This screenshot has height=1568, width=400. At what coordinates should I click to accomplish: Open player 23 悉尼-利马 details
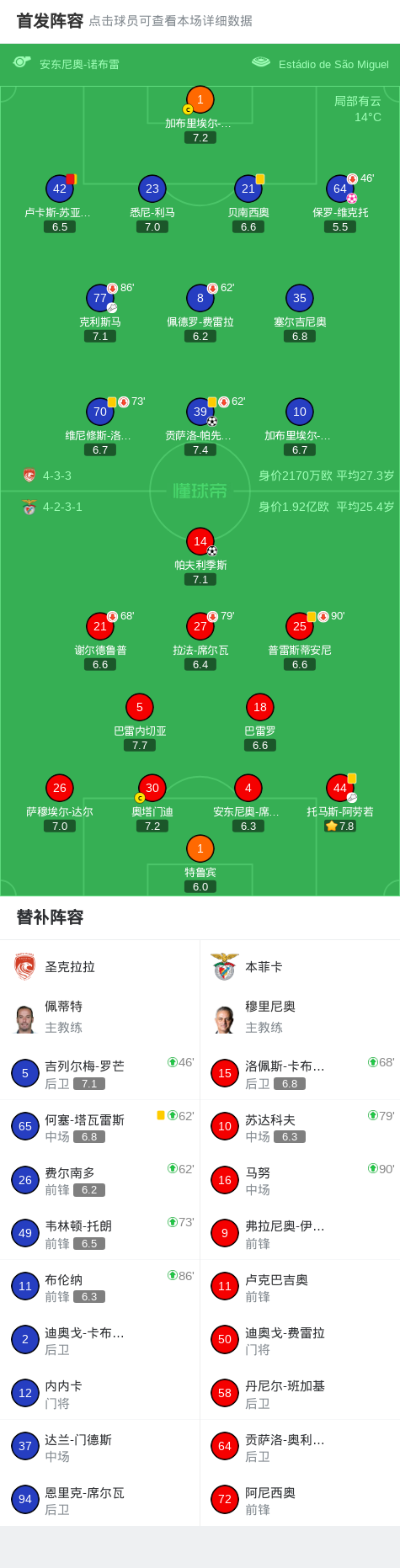(152, 204)
